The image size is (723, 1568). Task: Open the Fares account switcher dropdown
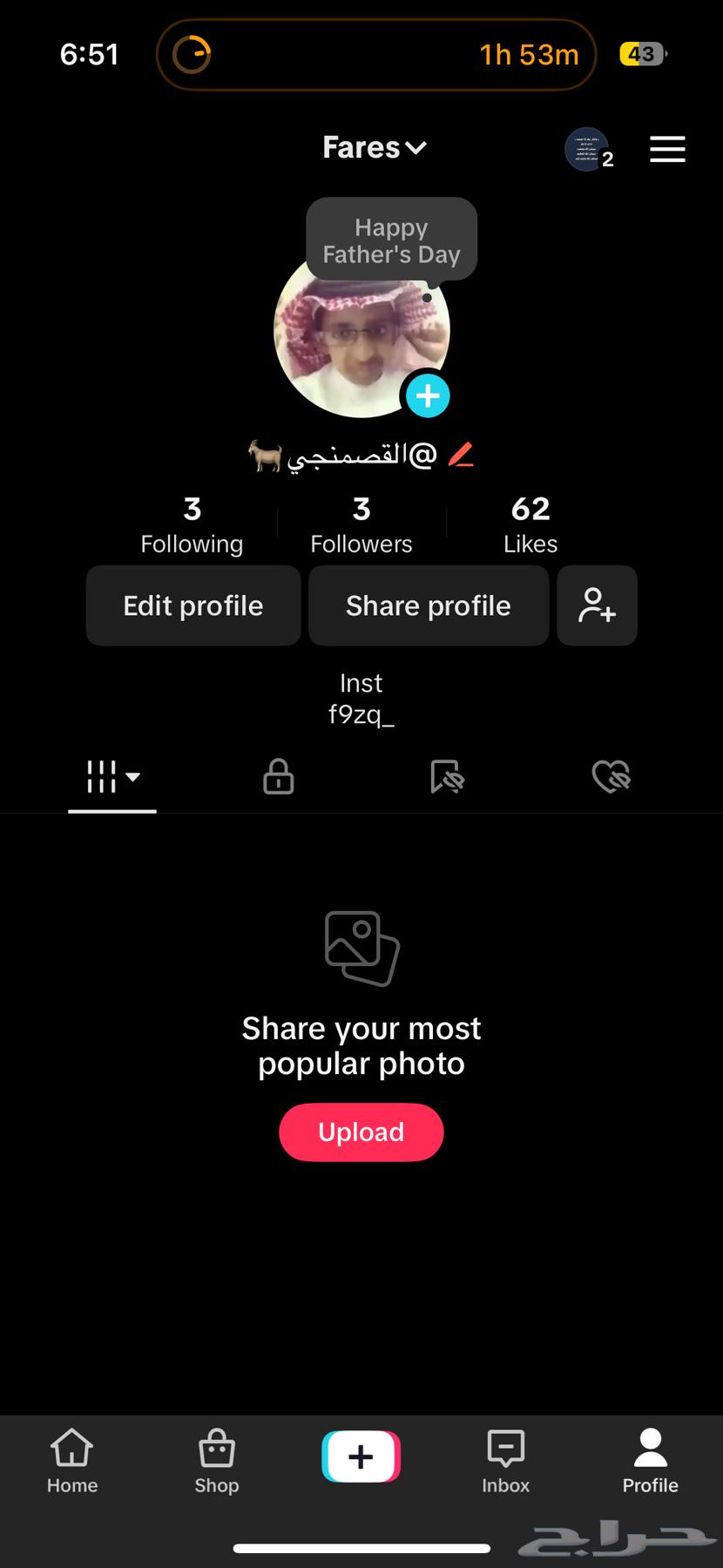pyautogui.click(x=374, y=147)
